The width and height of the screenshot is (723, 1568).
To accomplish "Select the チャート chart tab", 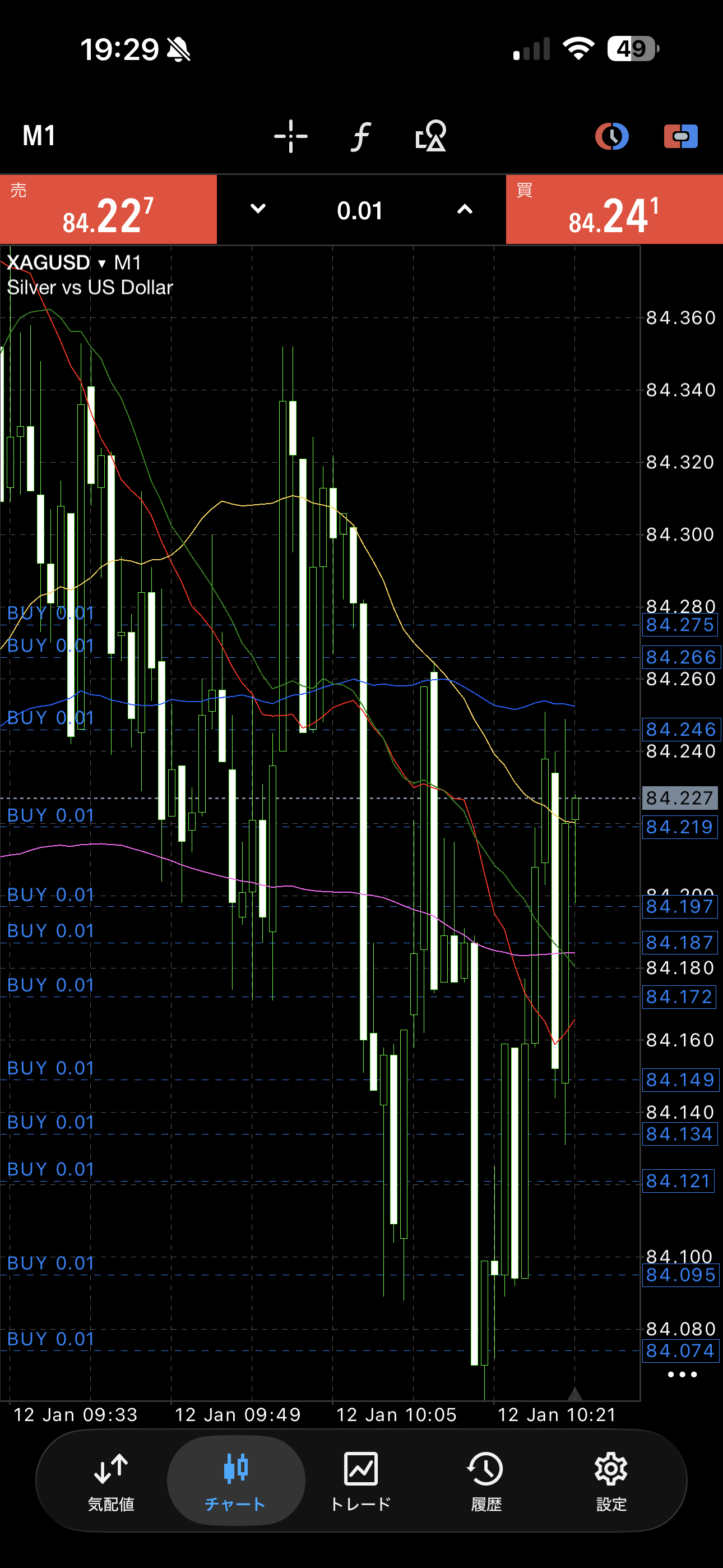I will [235, 1481].
